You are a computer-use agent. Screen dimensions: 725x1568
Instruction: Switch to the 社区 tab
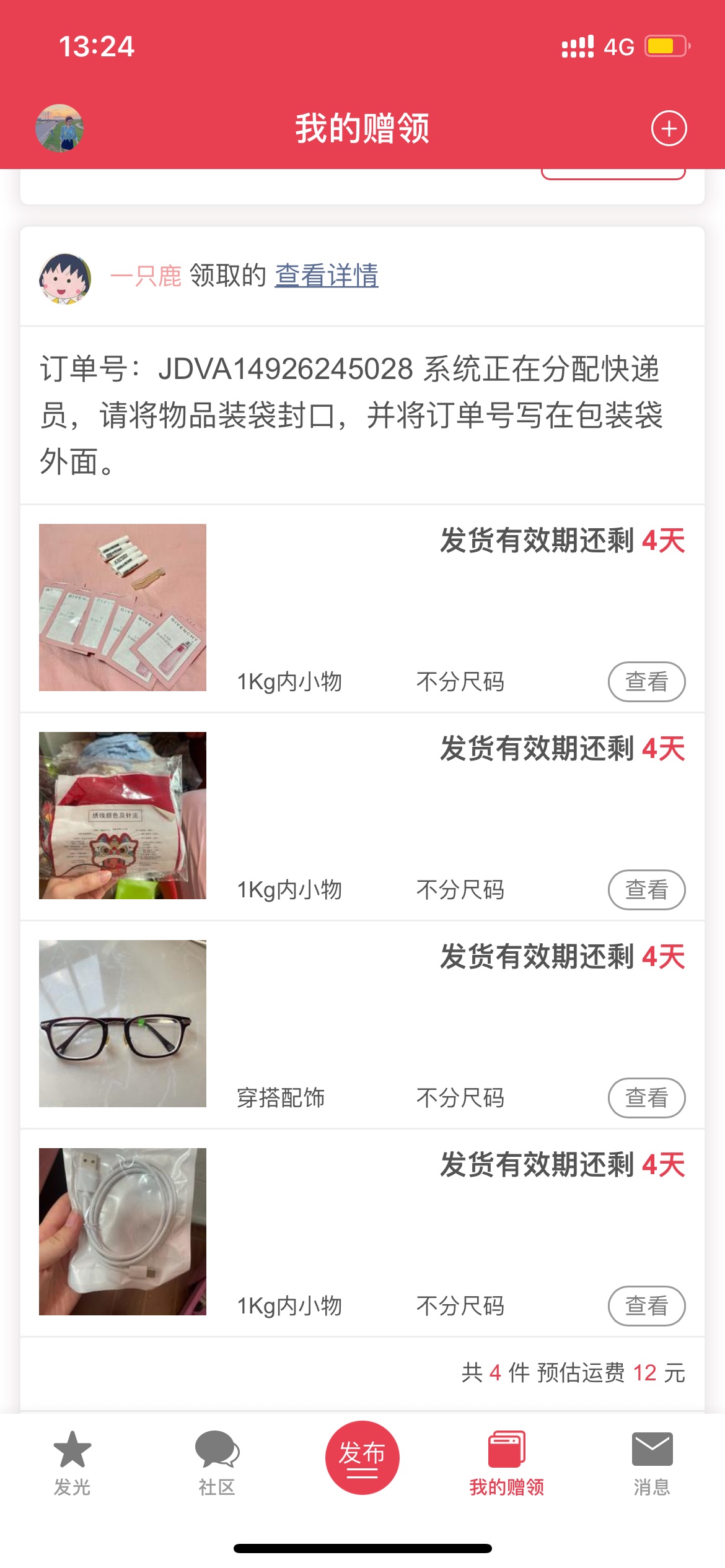tap(217, 1463)
